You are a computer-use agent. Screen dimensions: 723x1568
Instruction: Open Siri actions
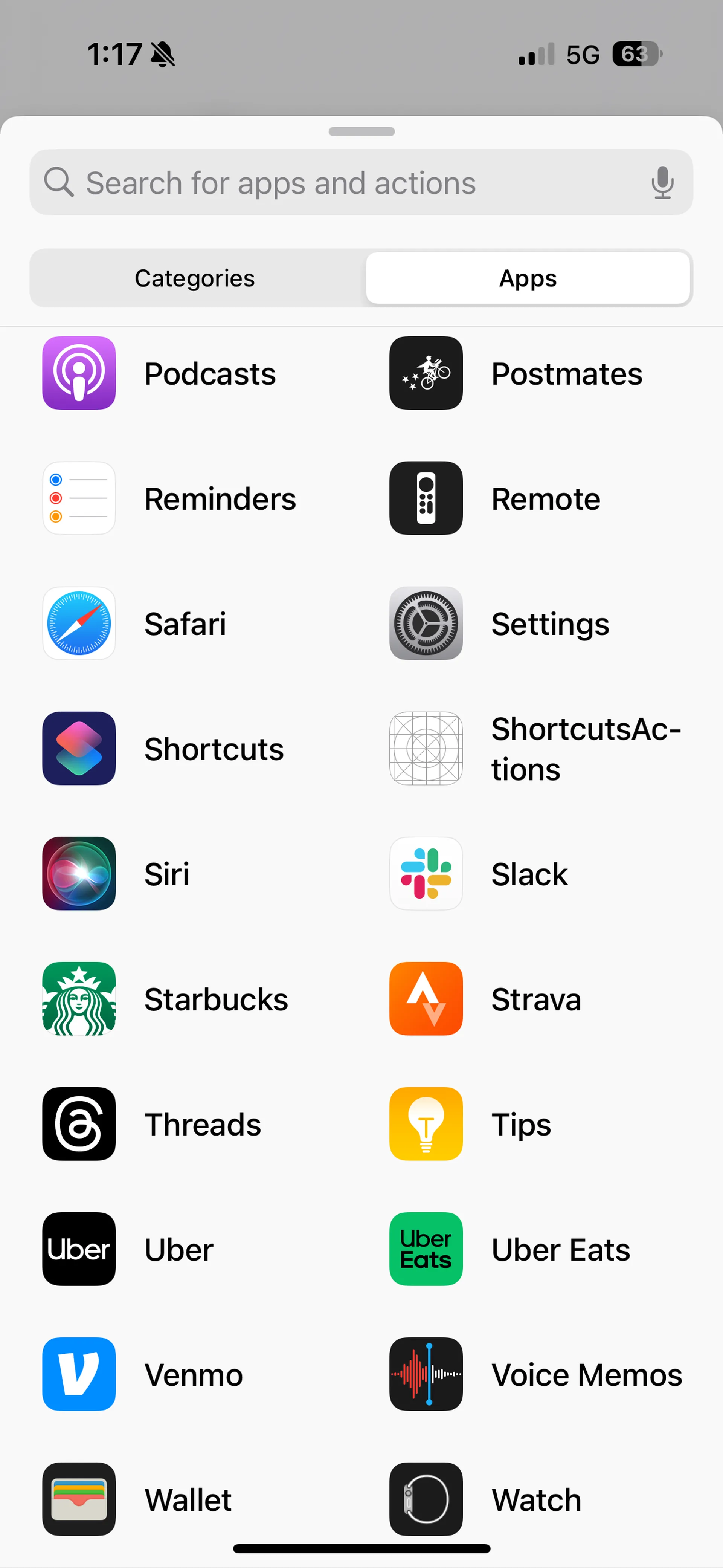click(116, 874)
